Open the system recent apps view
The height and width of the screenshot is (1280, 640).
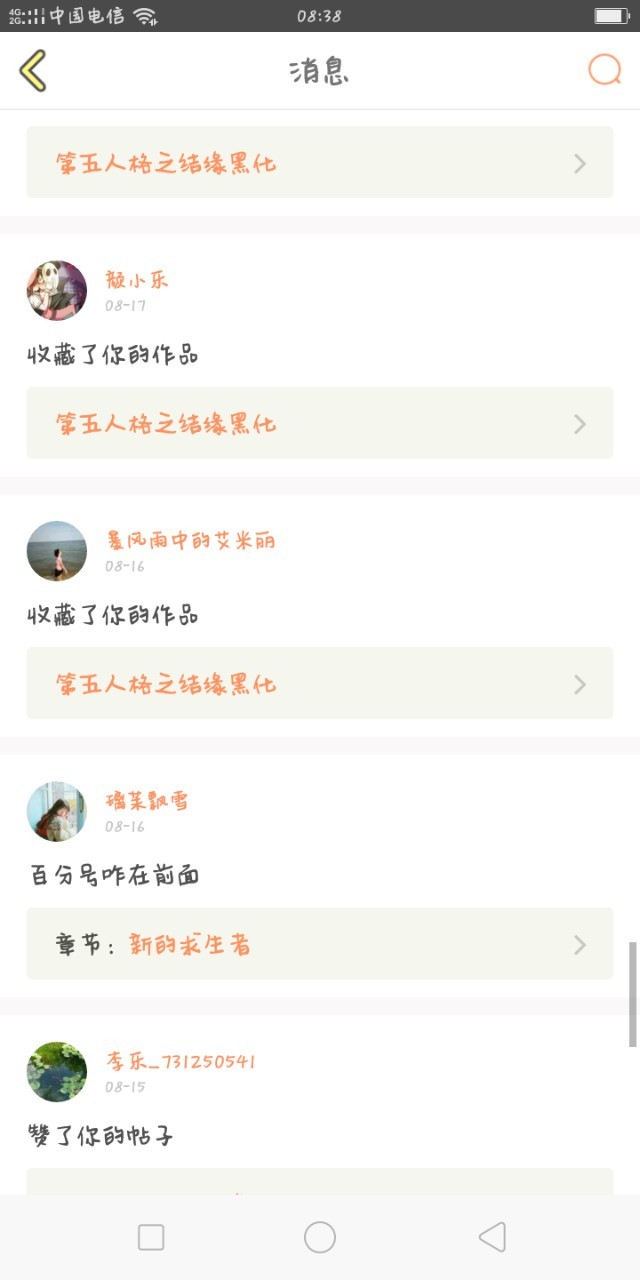151,1237
